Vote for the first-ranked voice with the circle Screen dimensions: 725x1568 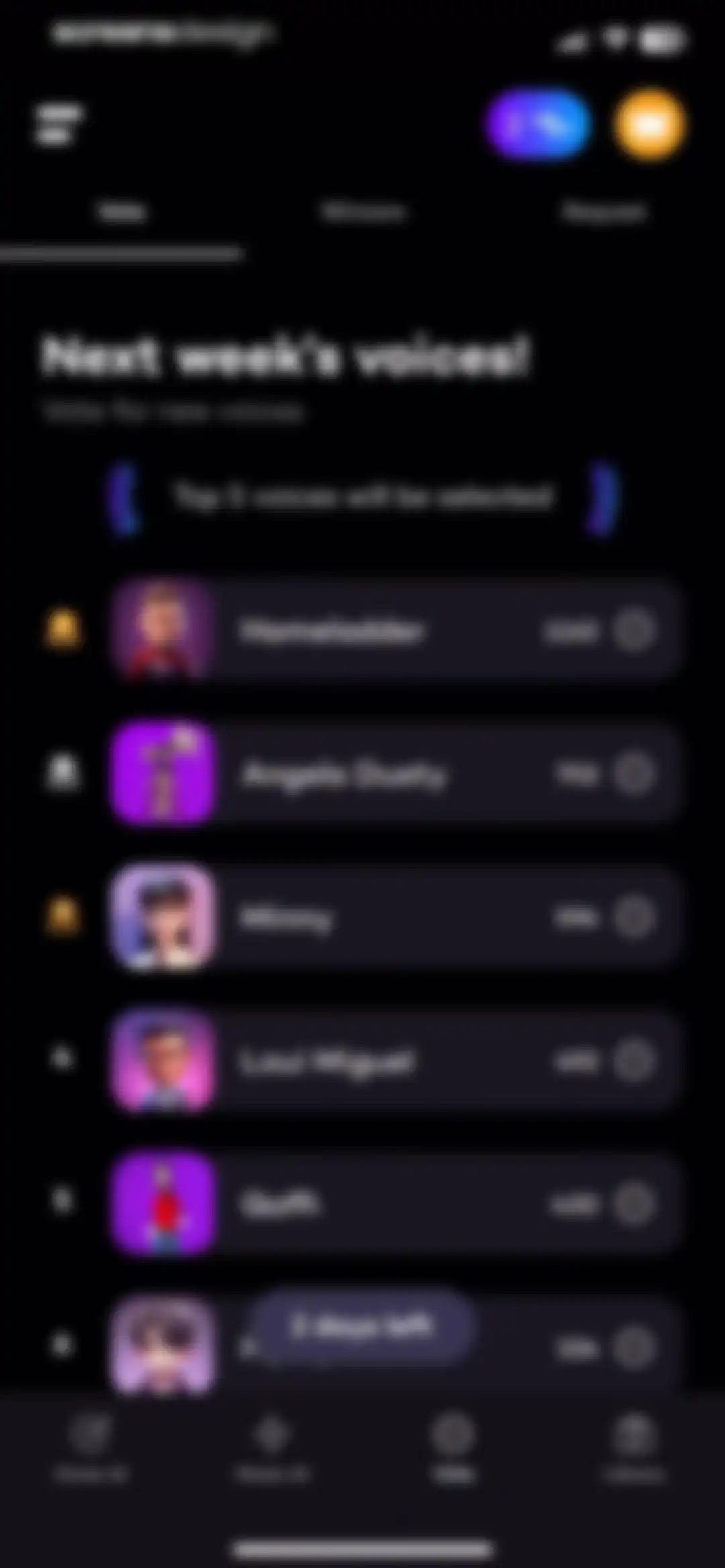[634, 630]
